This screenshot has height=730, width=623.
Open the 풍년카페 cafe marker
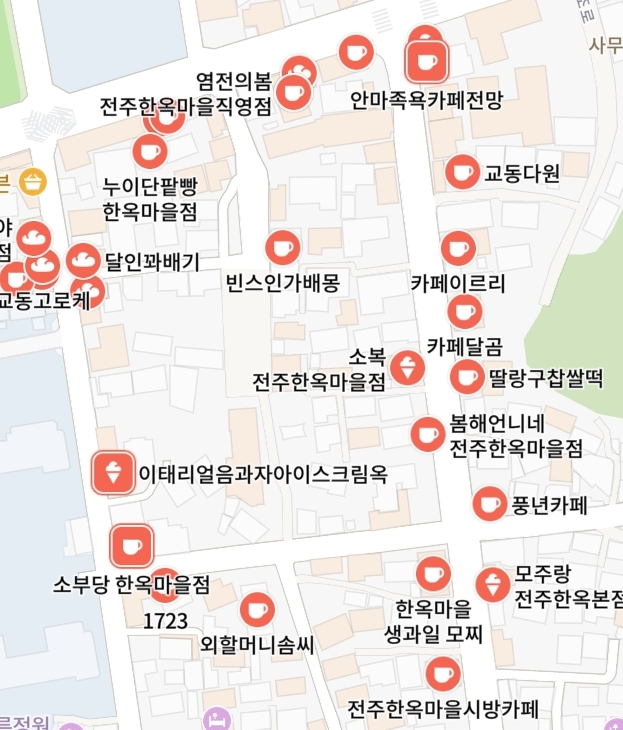tap(489, 504)
